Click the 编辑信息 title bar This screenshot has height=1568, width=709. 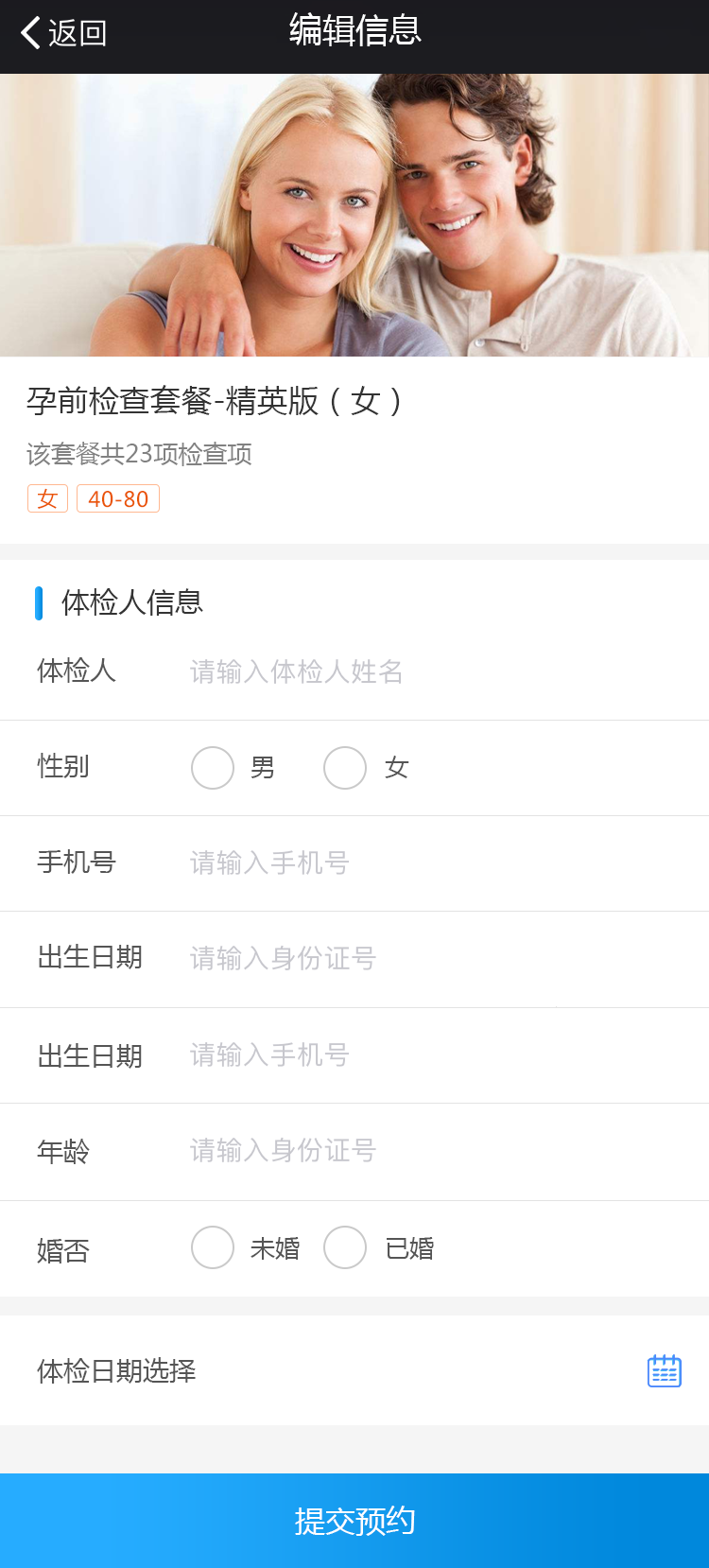point(354,31)
